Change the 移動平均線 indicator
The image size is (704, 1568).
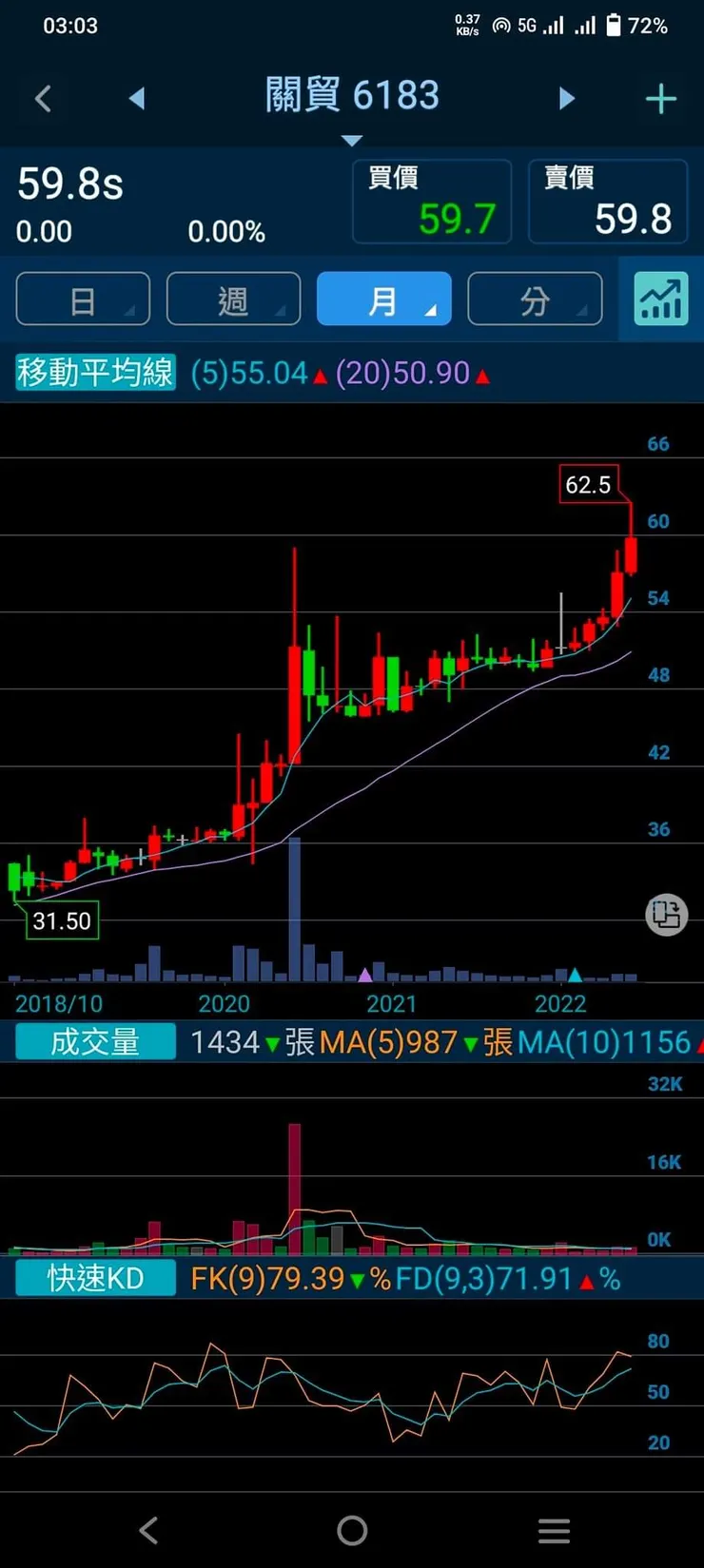coord(95,373)
